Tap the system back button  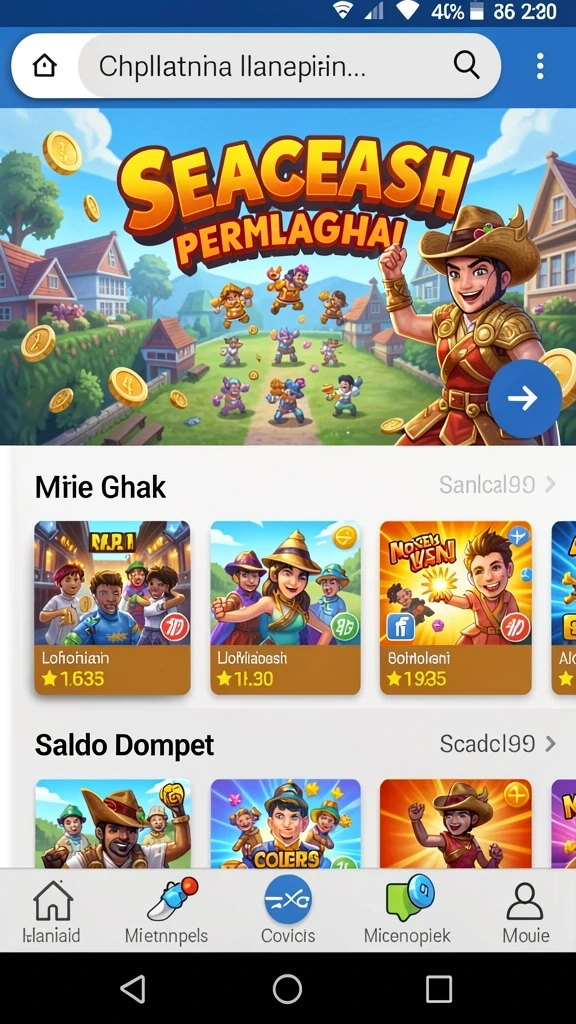click(134, 989)
